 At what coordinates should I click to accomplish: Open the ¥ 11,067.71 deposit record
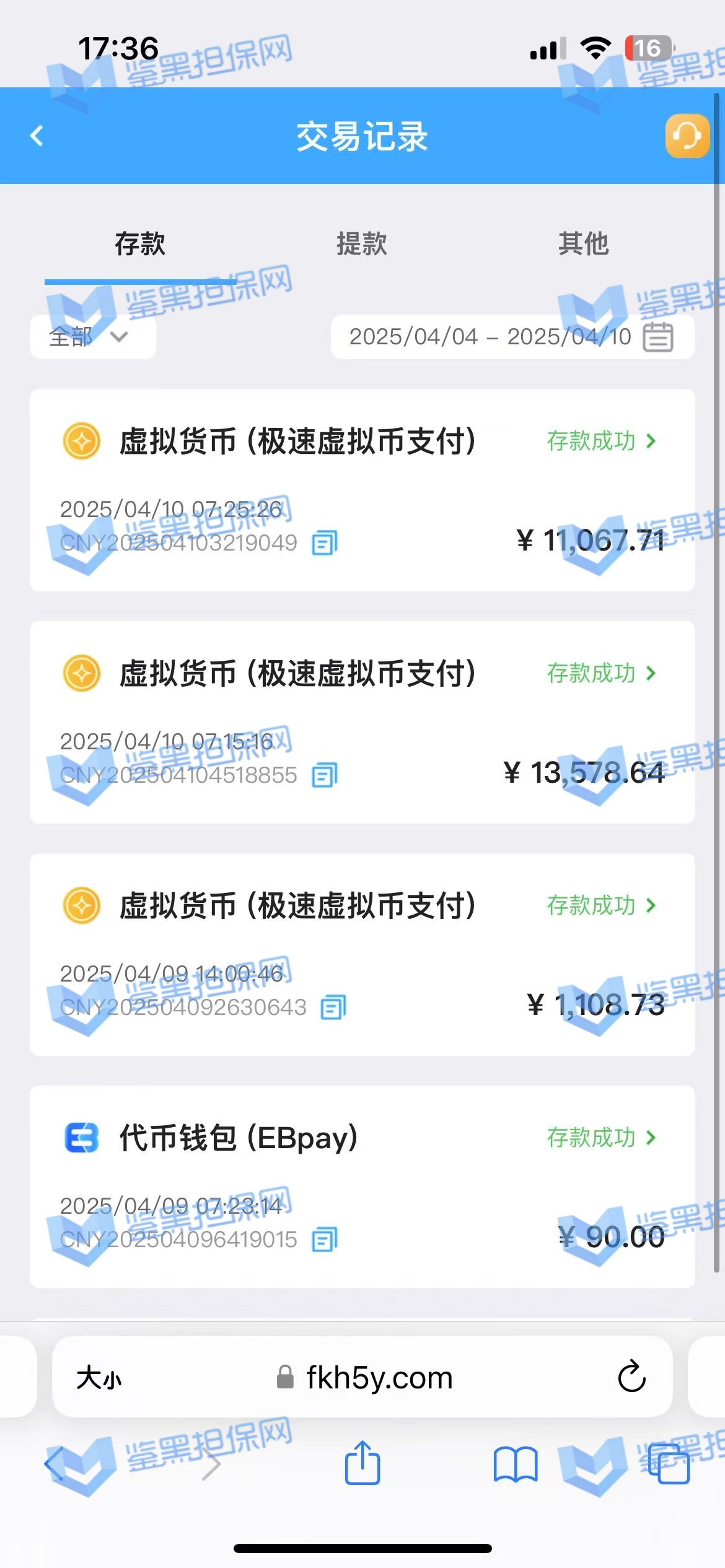pyautogui.click(x=600, y=441)
